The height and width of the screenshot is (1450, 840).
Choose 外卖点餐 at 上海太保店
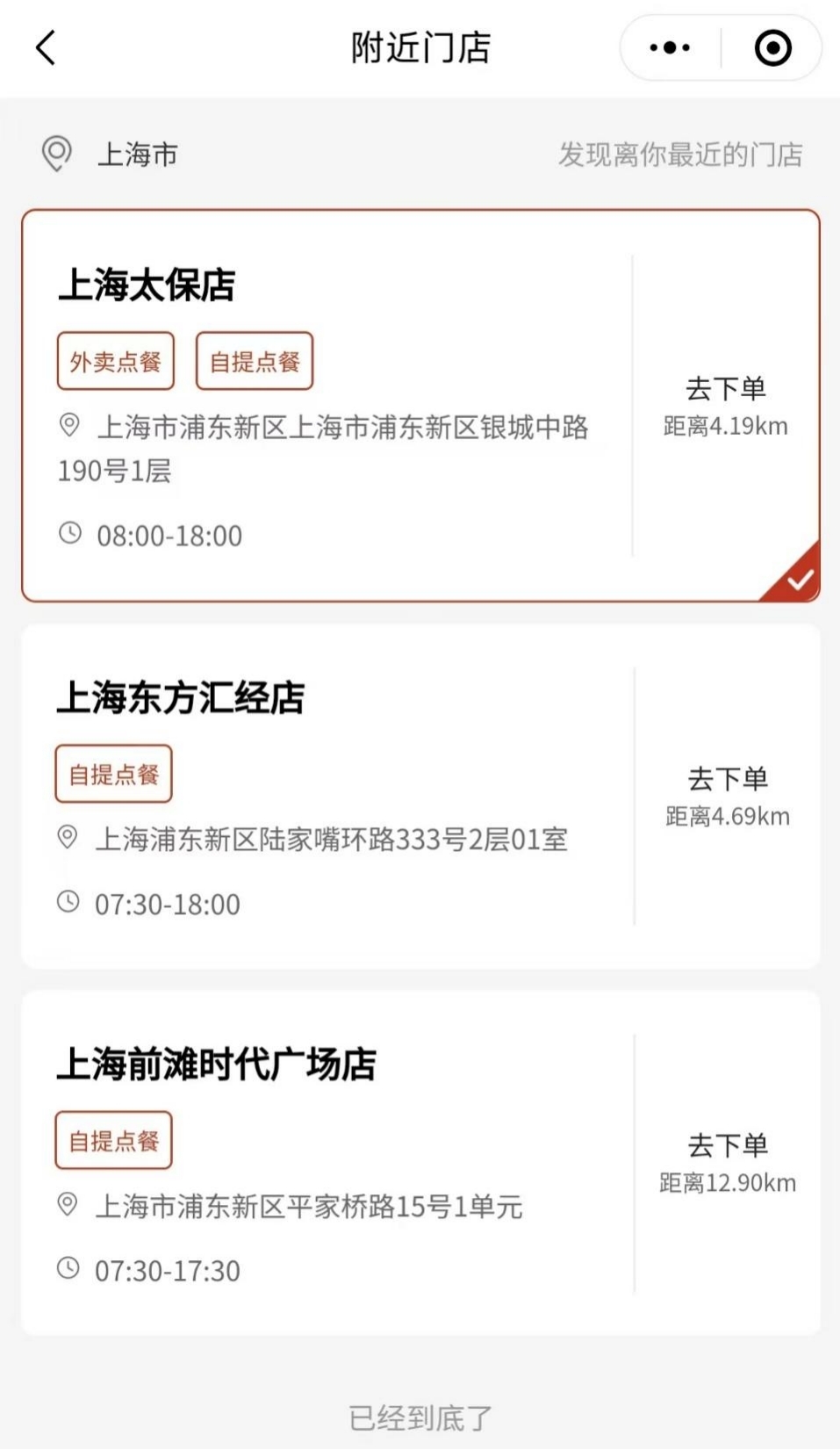(x=116, y=361)
